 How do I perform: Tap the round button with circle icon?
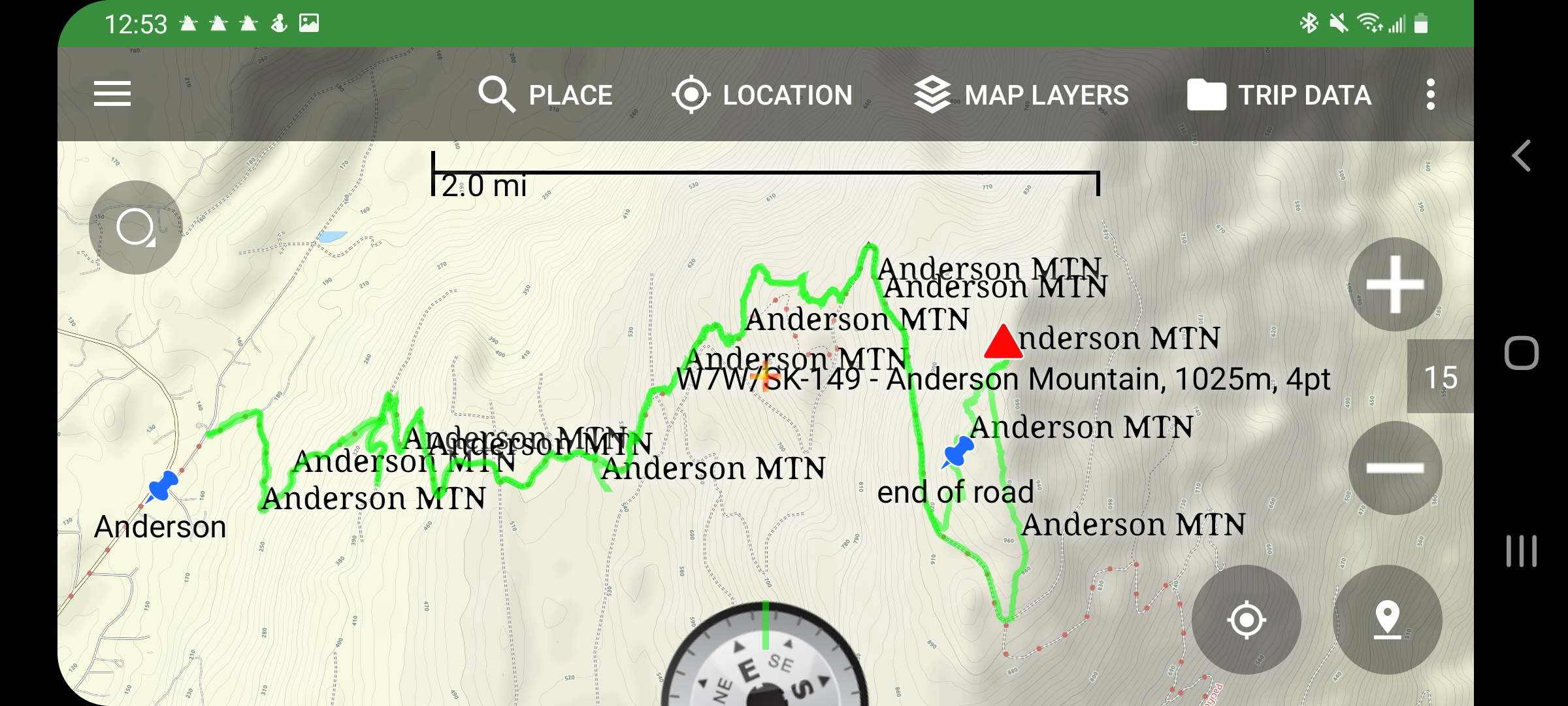coord(135,227)
